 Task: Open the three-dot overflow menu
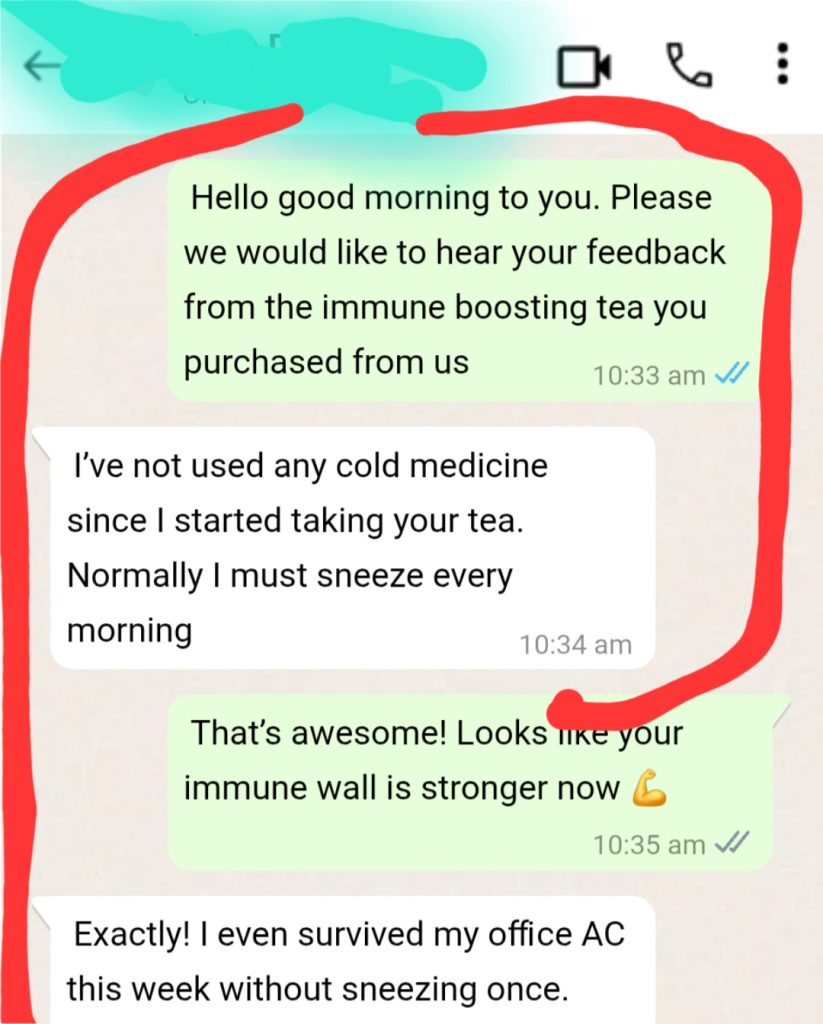tap(783, 65)
